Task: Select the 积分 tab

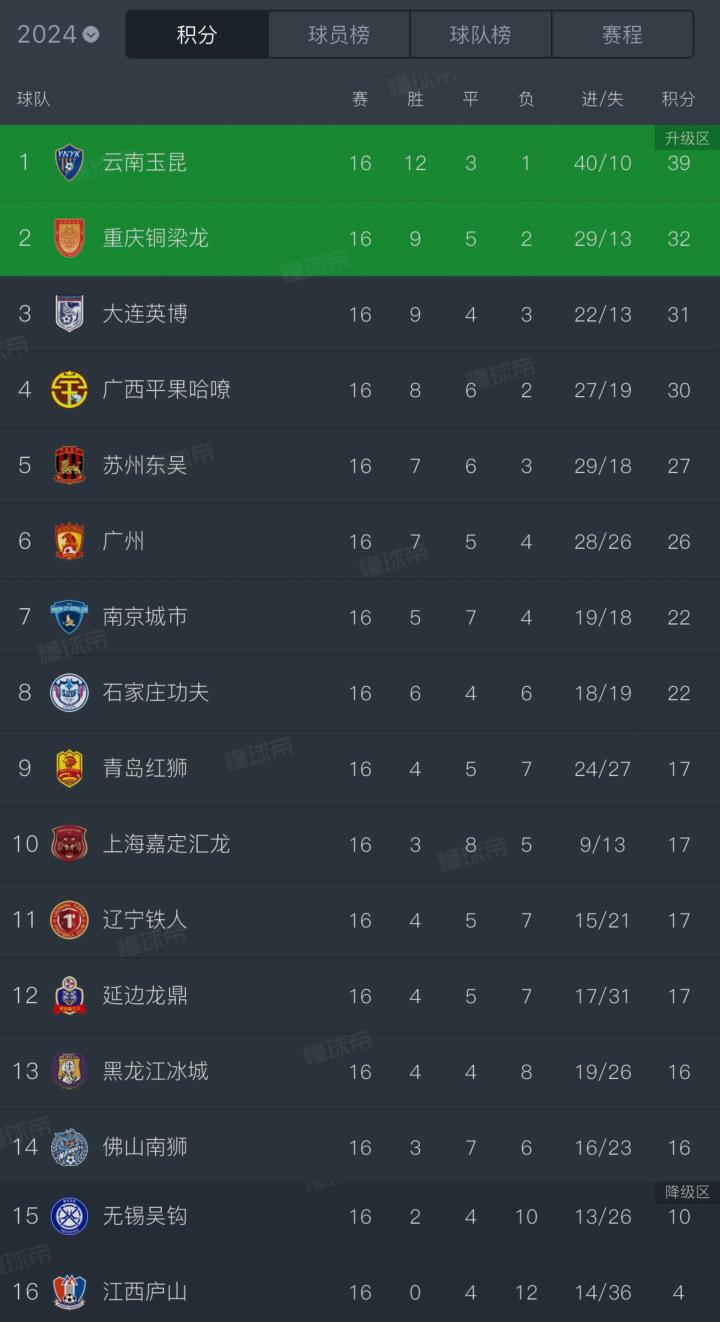Action: 197,35
